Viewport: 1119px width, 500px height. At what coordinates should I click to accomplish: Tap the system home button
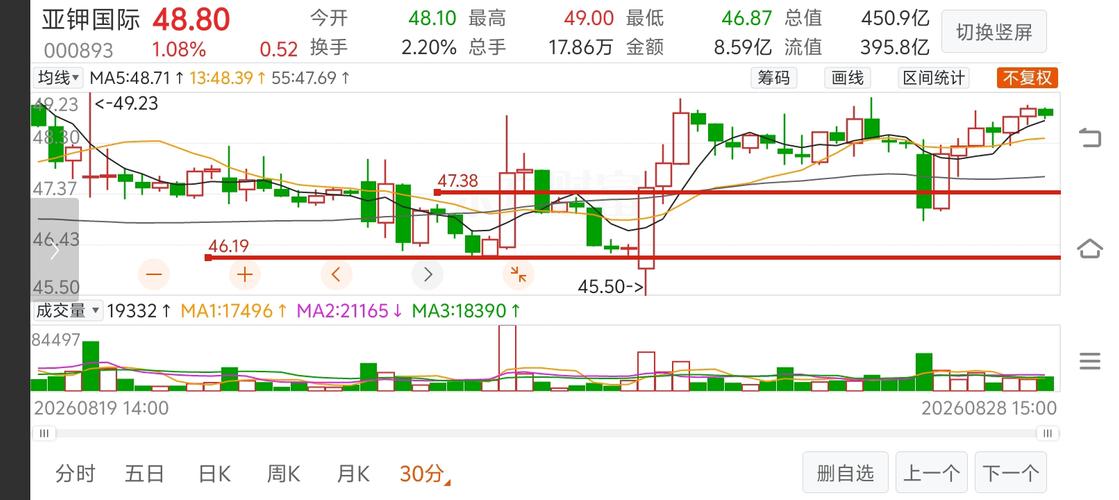pos(1090,249)
